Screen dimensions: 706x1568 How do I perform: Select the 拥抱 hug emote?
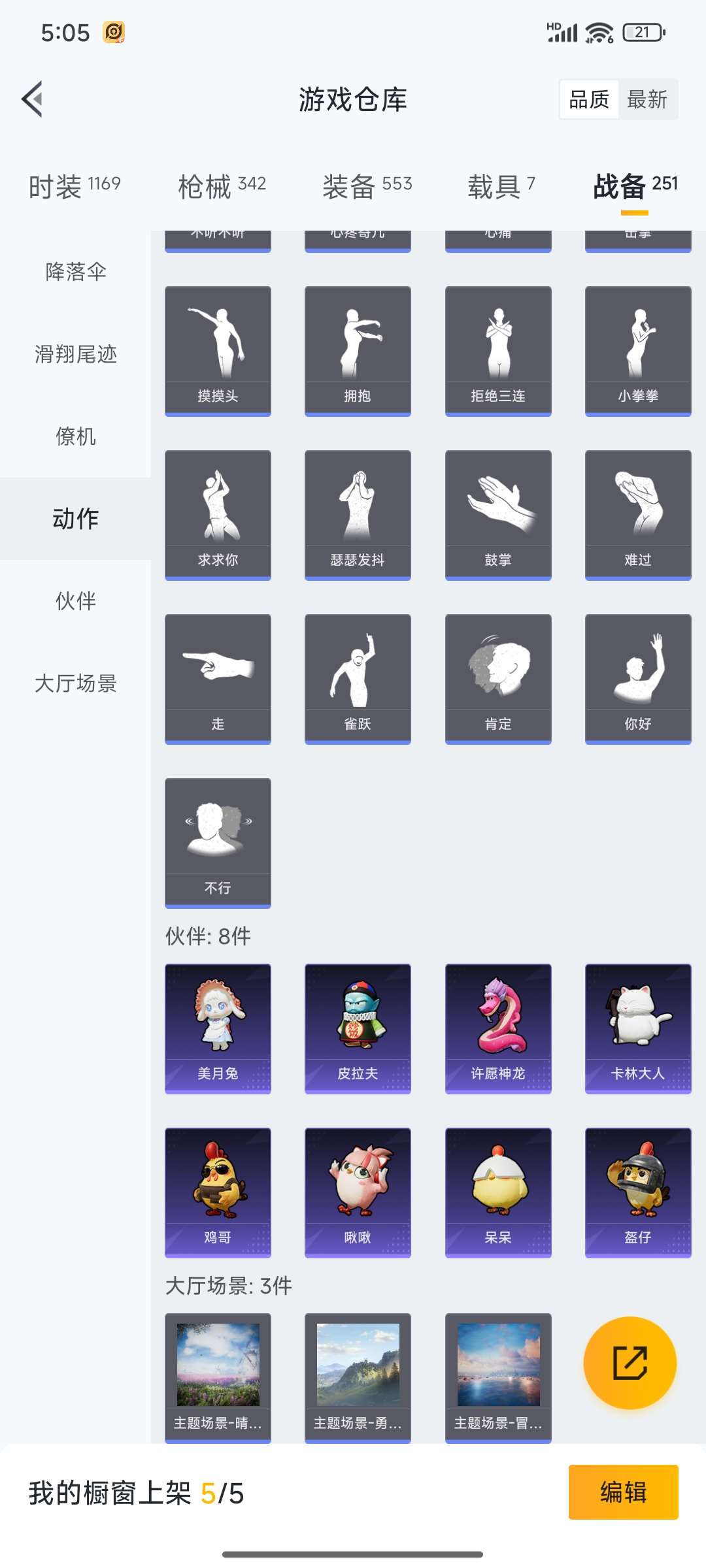point(358,350)
